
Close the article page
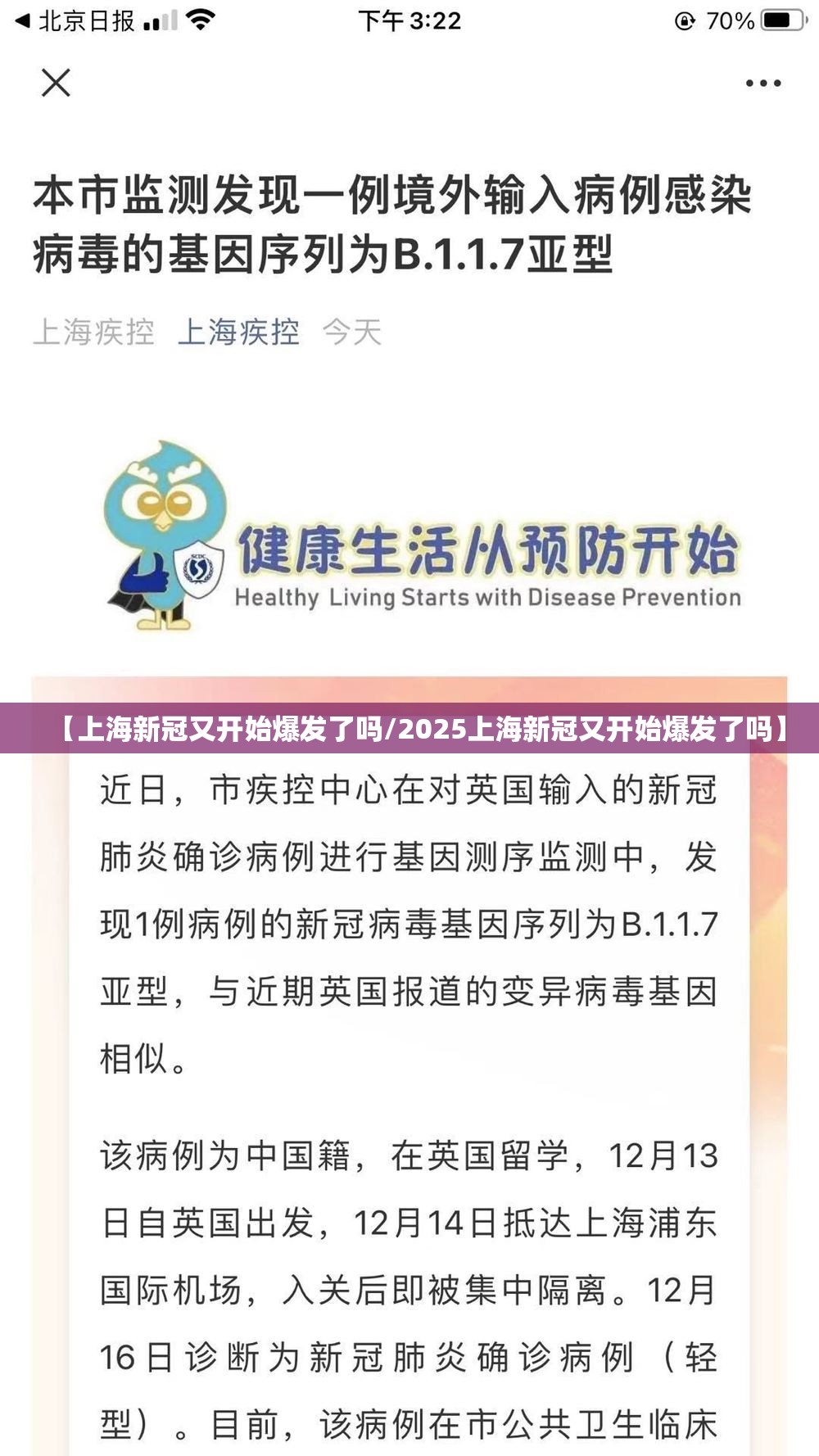[56, 83]
